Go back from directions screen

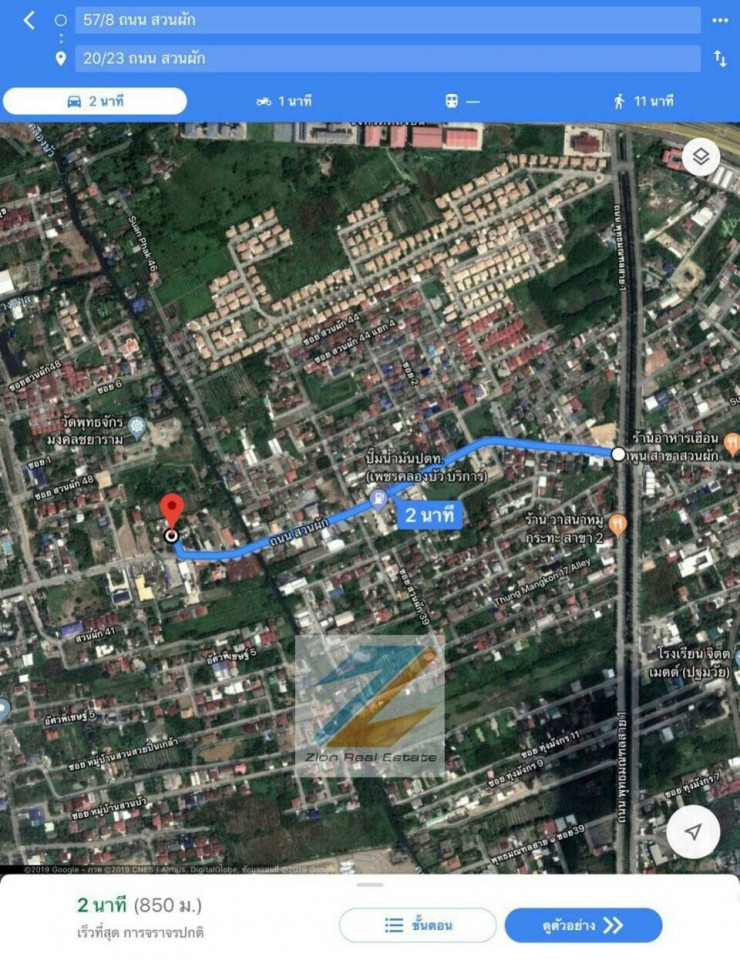coord(28,20)
